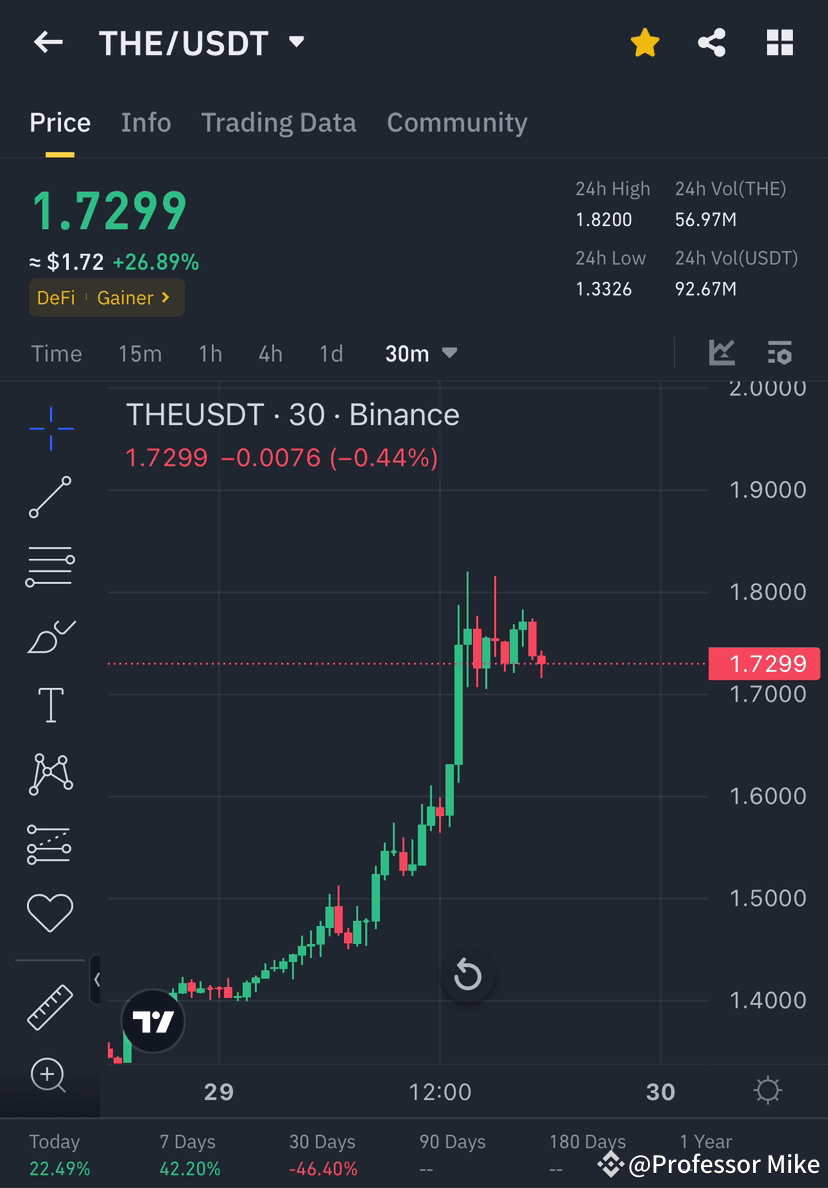Activate the zoom magnifier tool

point(50,1076)
